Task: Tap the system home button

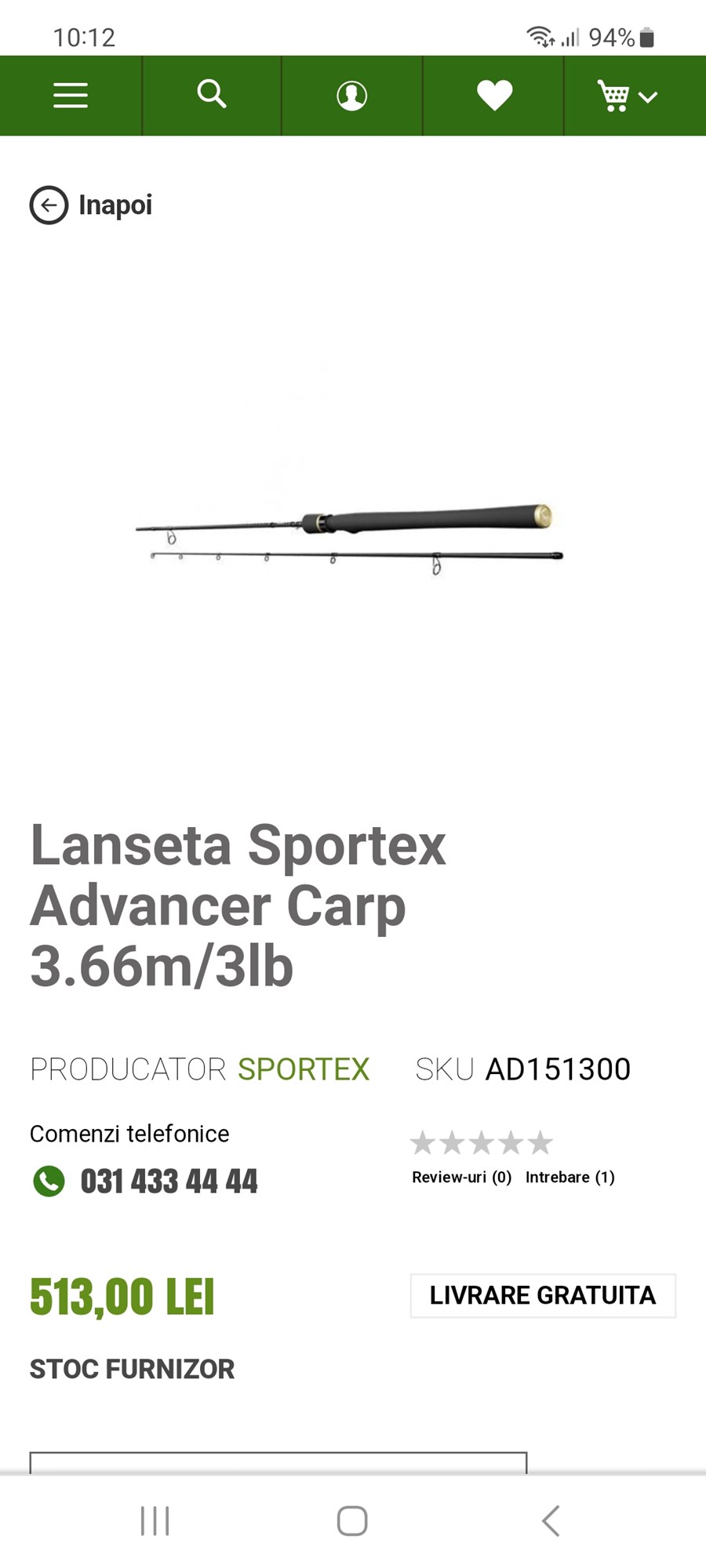Action: point(352,1521)
